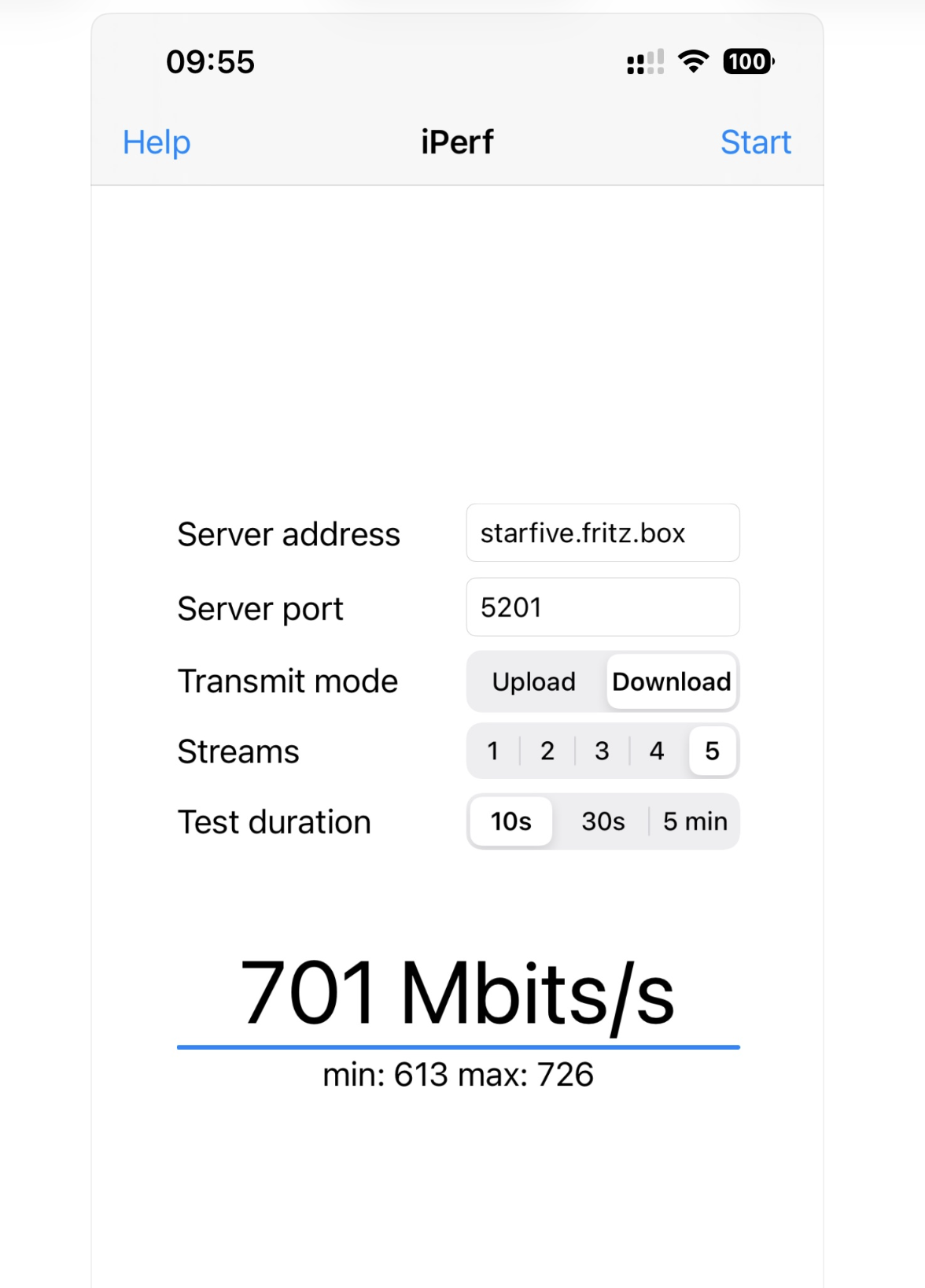Start the iPerf speed test
Image resolution: width=925 pixels, height=1288 pixels.
pyautogui.click(x=755, y=142)
